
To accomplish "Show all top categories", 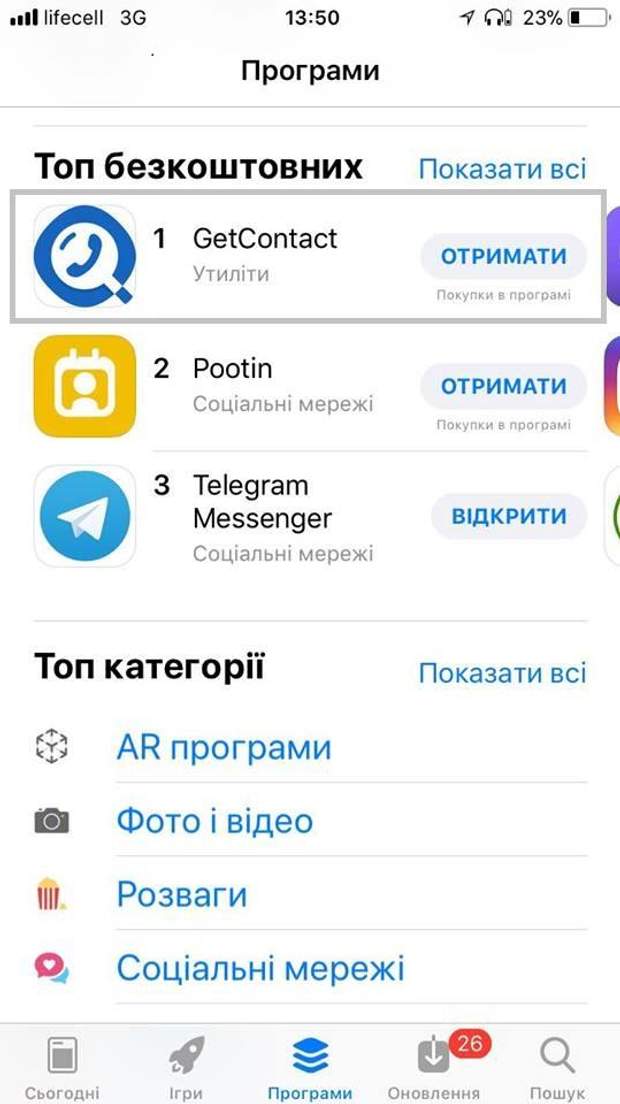I will point(502,673).
